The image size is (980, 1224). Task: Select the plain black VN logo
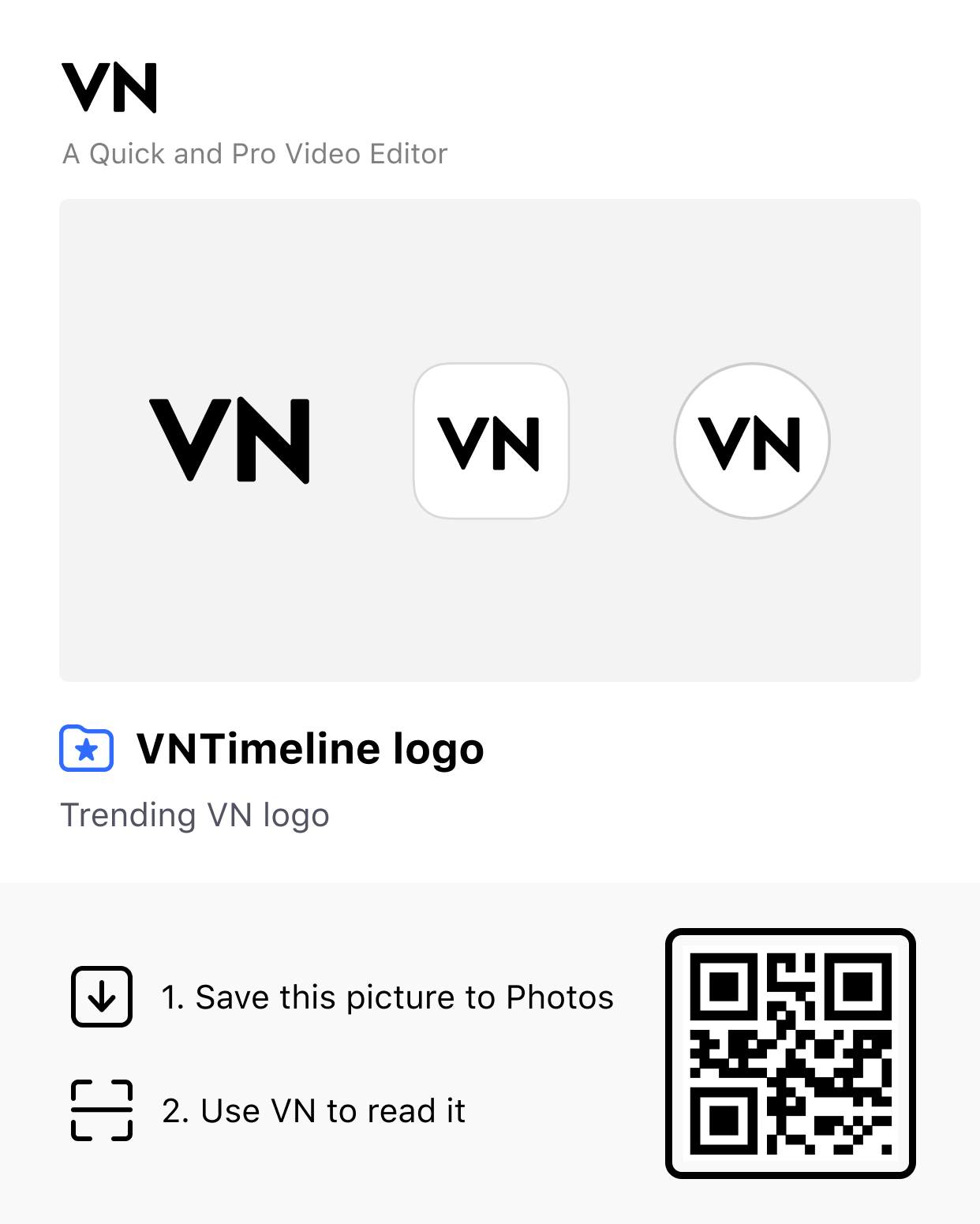pos(231,440)
